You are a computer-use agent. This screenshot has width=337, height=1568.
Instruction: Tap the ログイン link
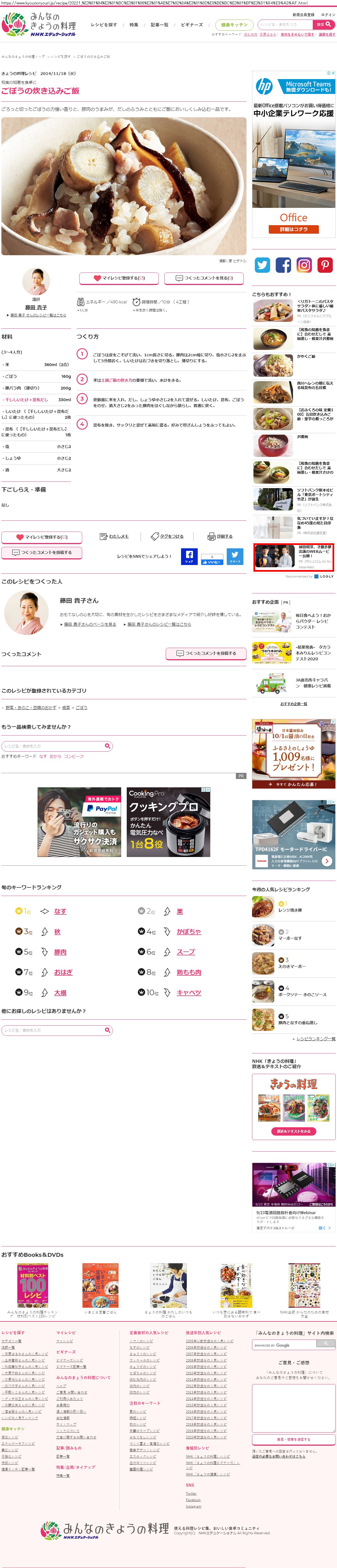pos(328,14)
